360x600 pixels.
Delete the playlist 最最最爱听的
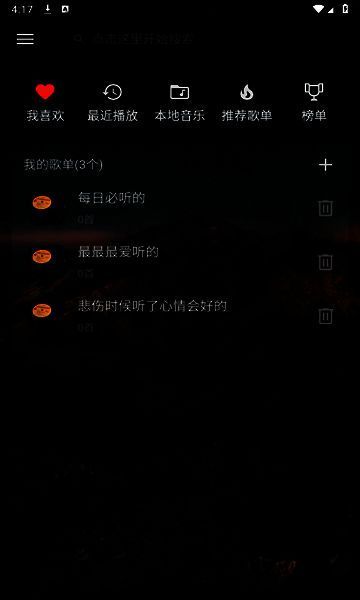pyautogui.click(x=325, y=262)
